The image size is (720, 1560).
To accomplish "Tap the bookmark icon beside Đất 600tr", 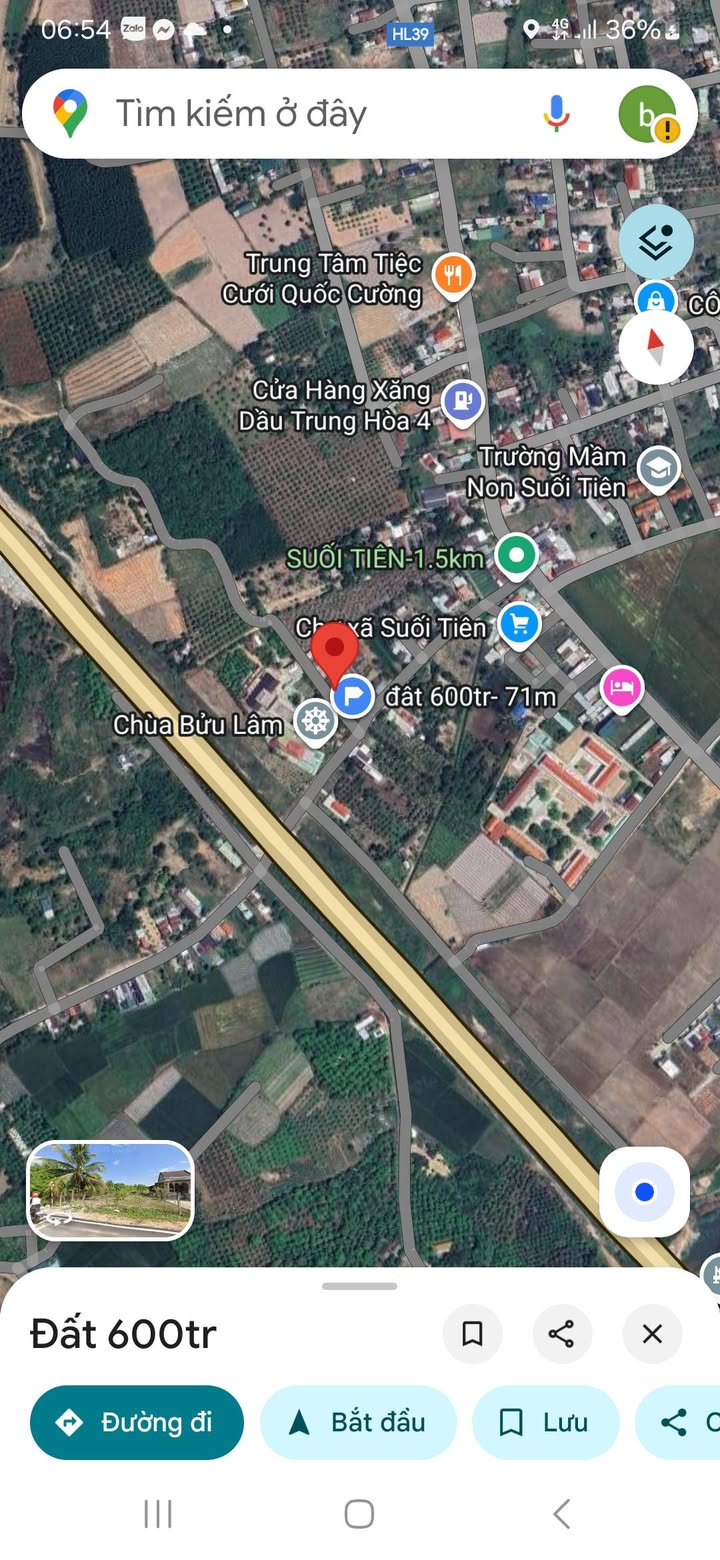I will point(472,1333).
